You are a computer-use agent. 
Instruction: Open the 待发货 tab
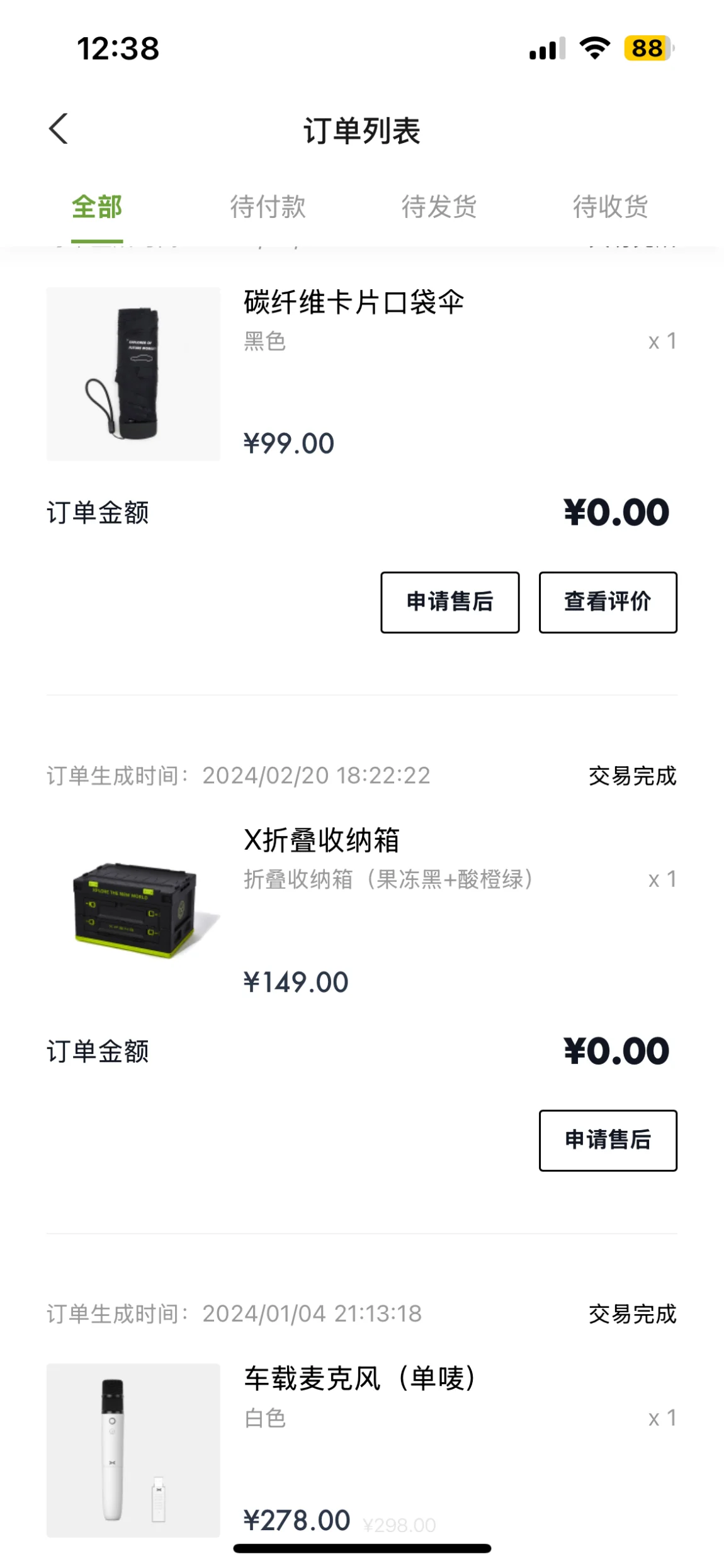pos(439,207)
